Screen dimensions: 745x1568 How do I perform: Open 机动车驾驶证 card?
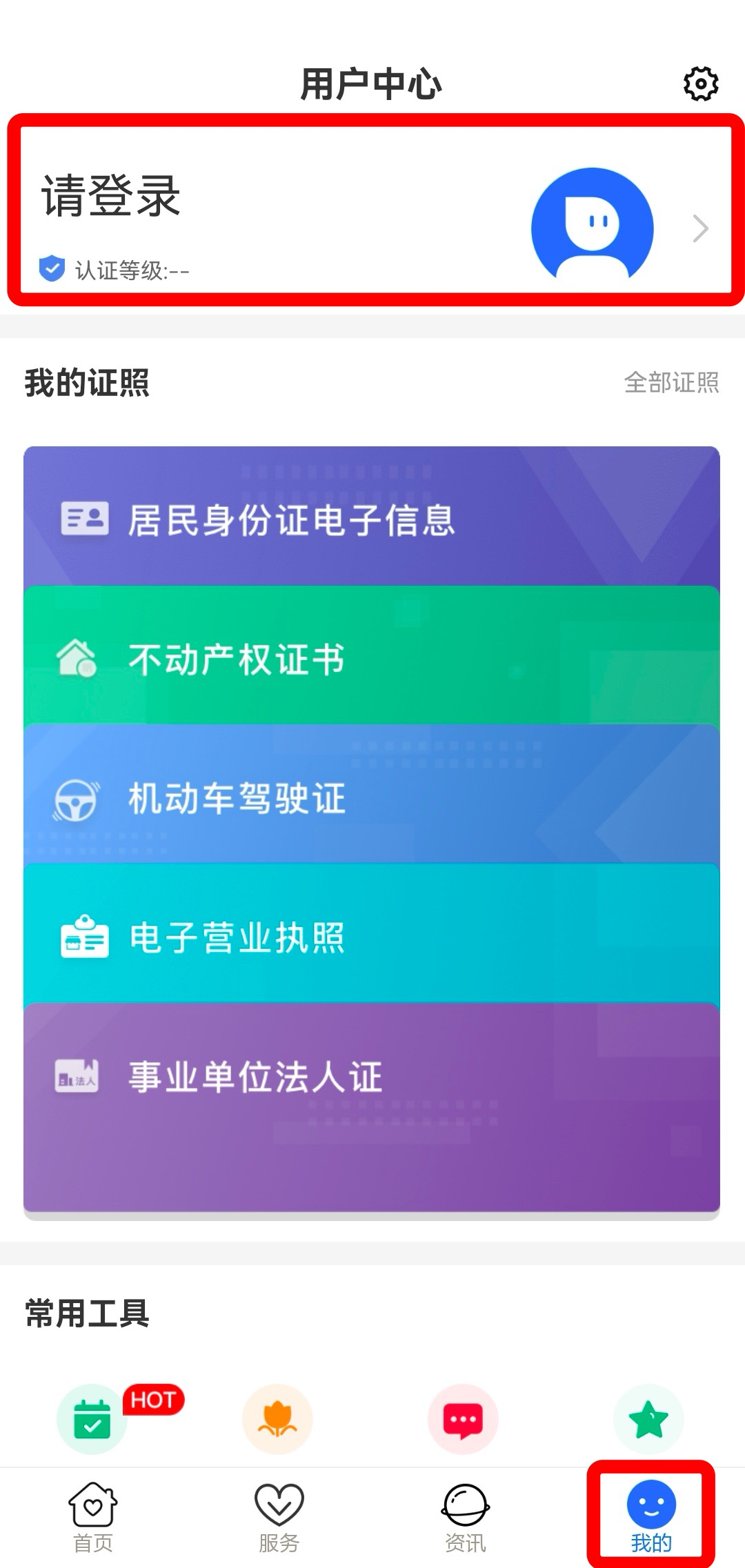pos(372,795)
